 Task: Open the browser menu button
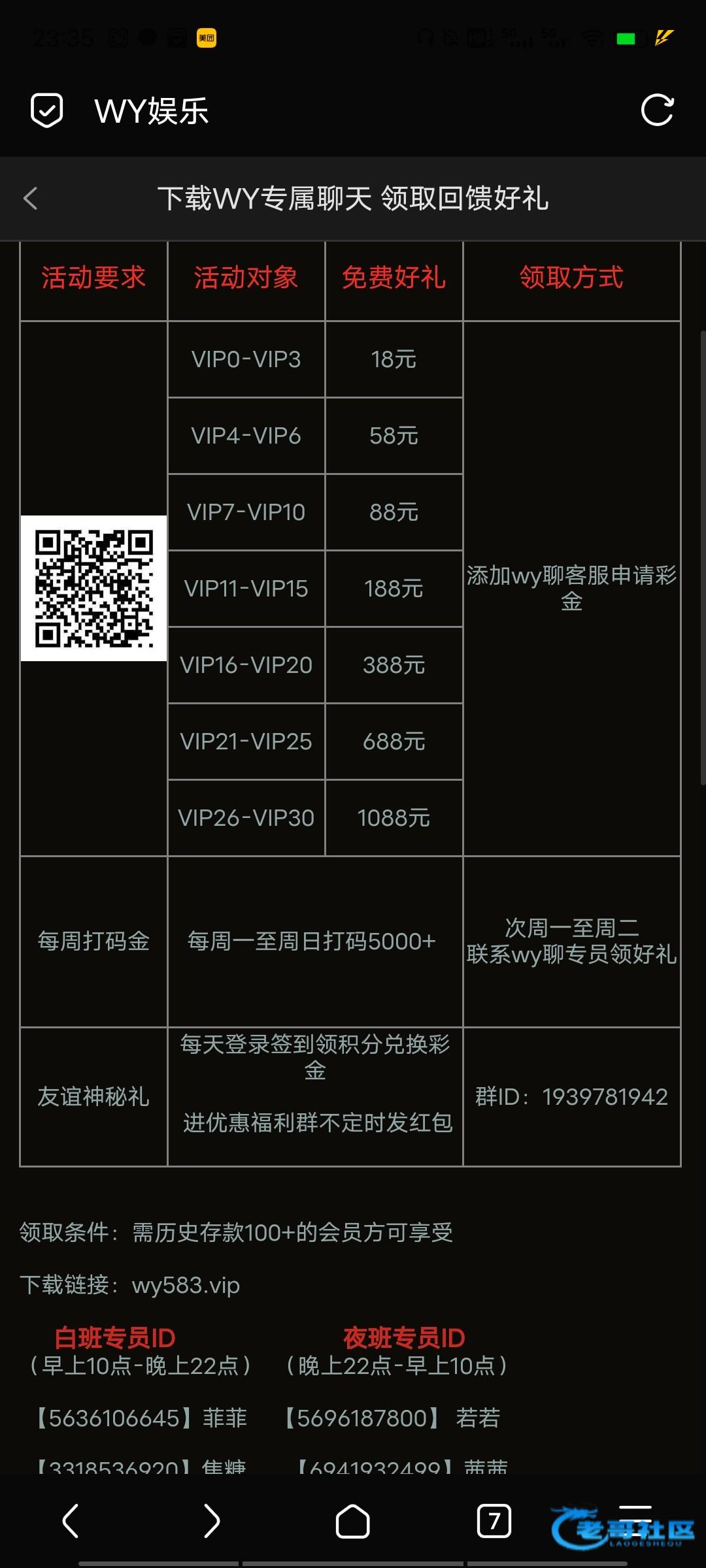[x=635, y=1521]
